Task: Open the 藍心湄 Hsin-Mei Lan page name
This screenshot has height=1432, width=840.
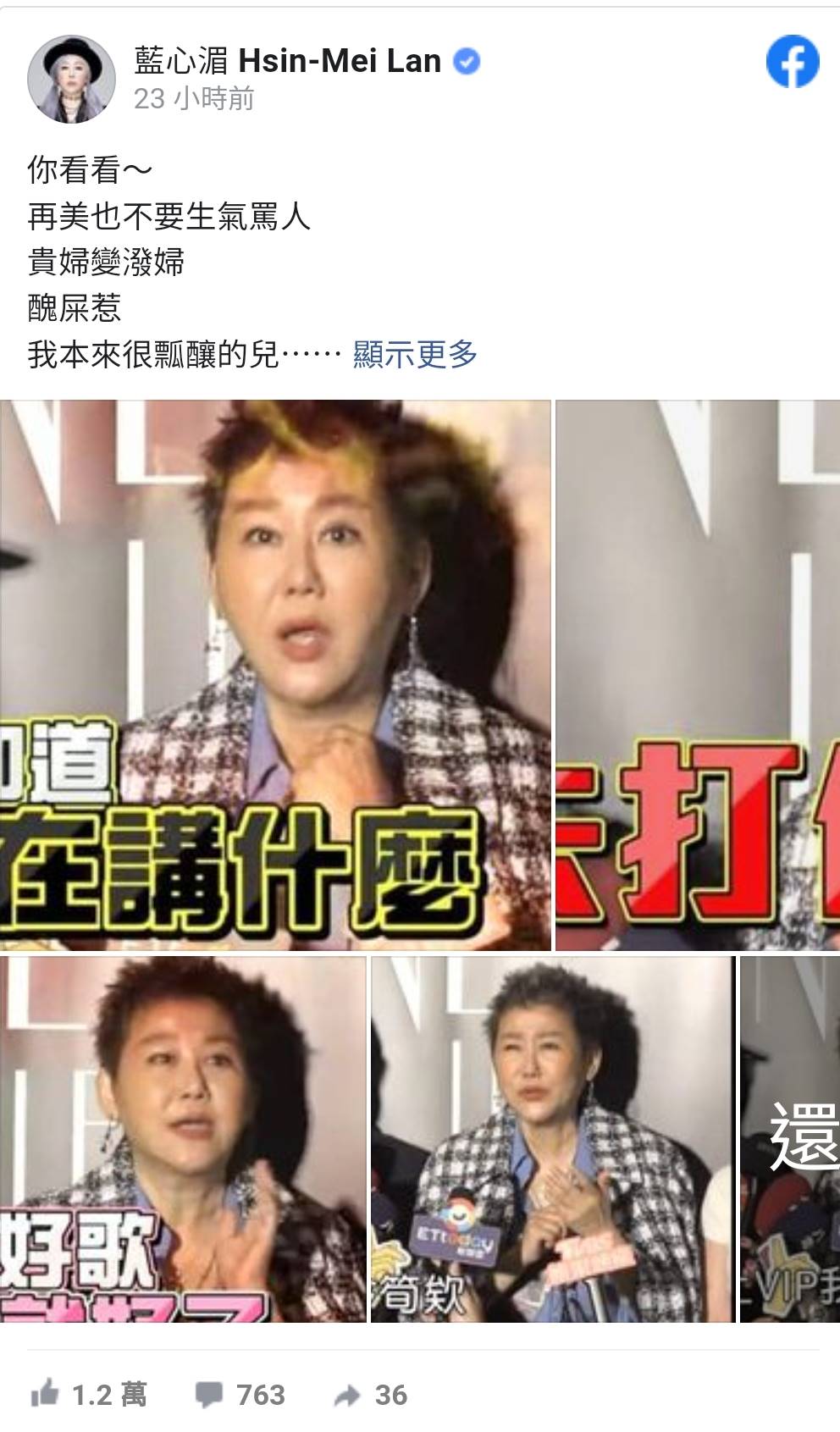Action: [288, 61]
